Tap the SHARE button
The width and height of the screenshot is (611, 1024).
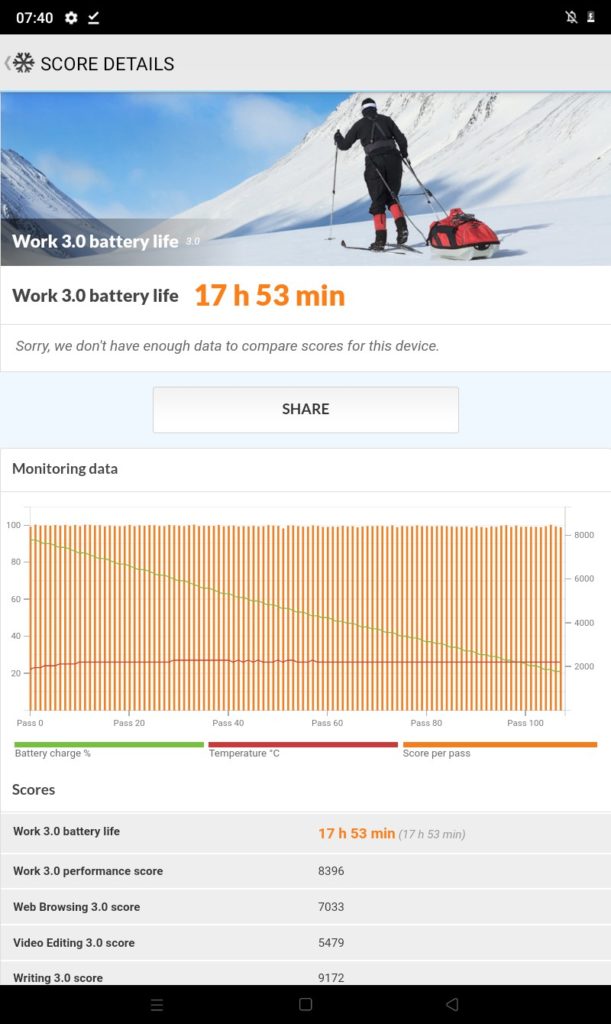305,409
